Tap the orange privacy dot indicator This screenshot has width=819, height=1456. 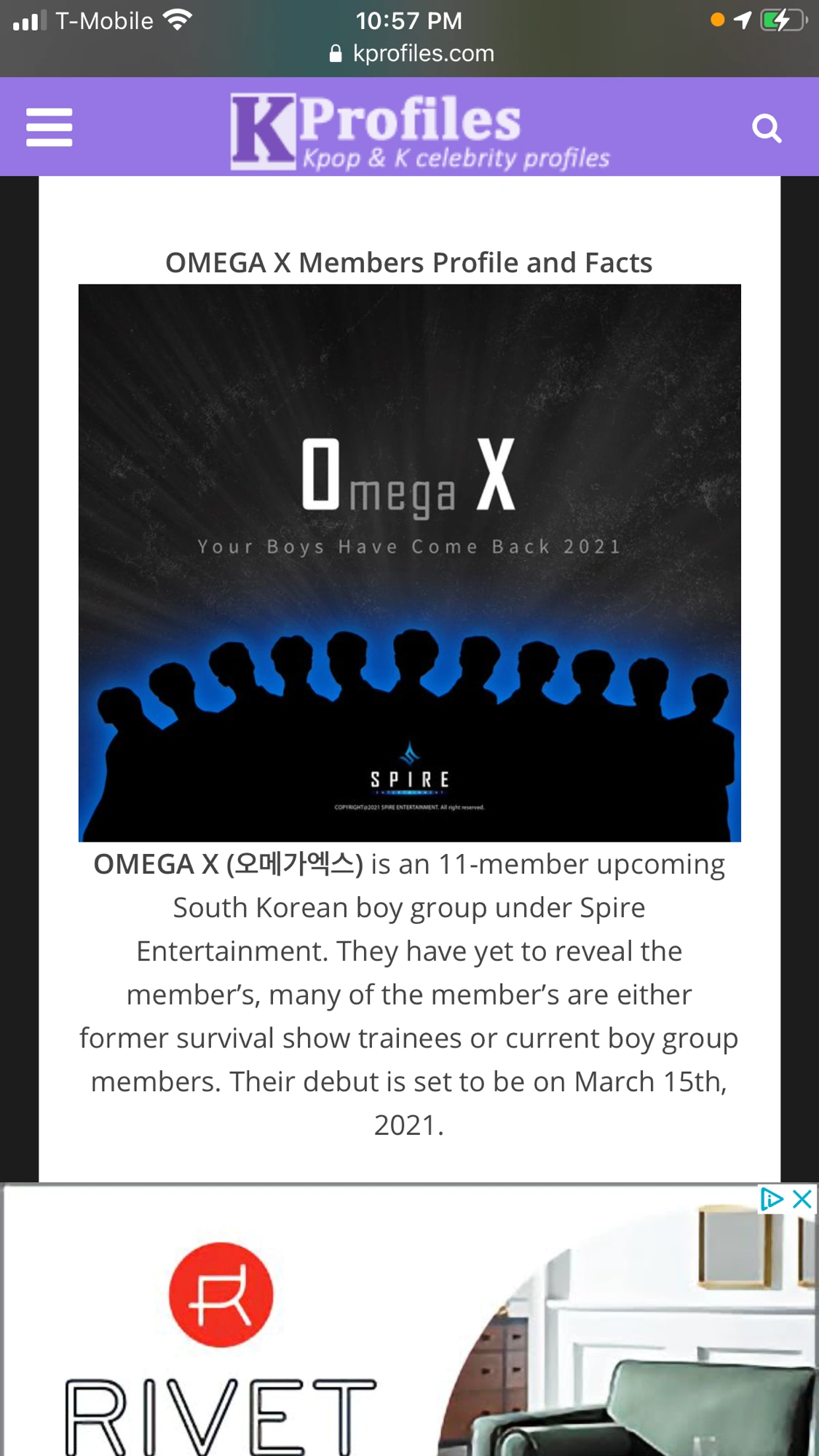pyautogui.click(x=717, y=20)
